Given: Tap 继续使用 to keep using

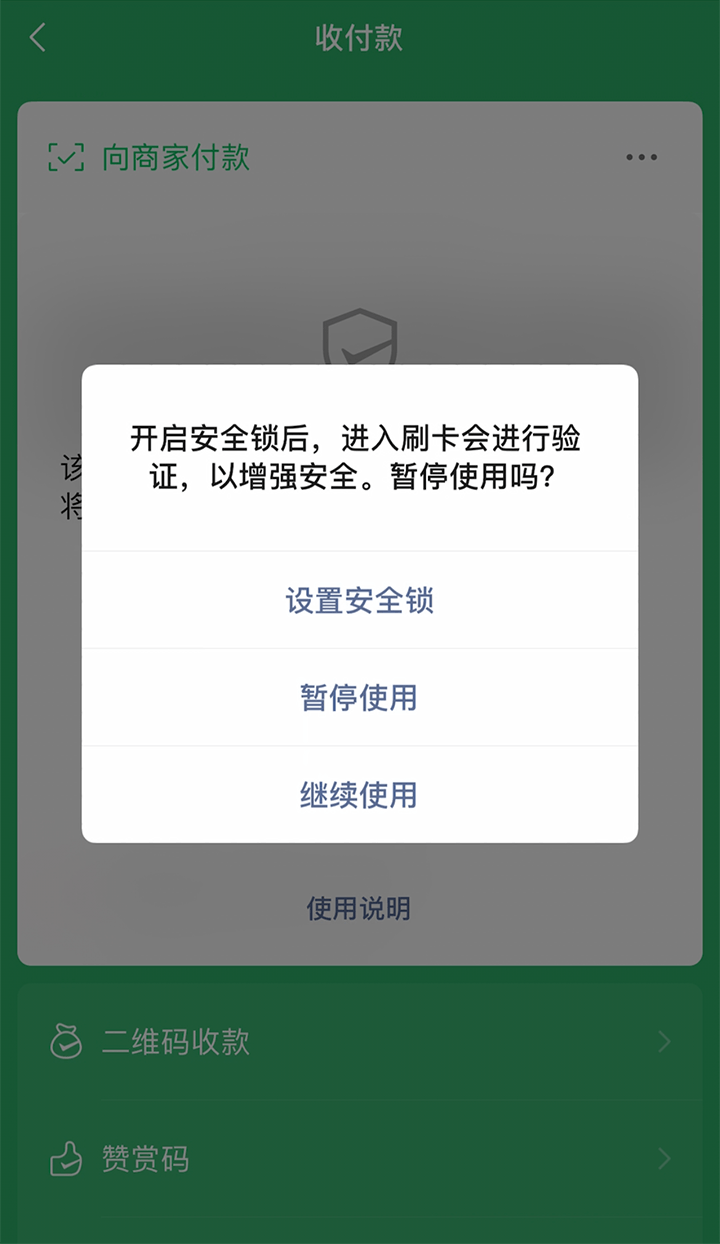Looking at the screenshot, I should tap(360, 794).
